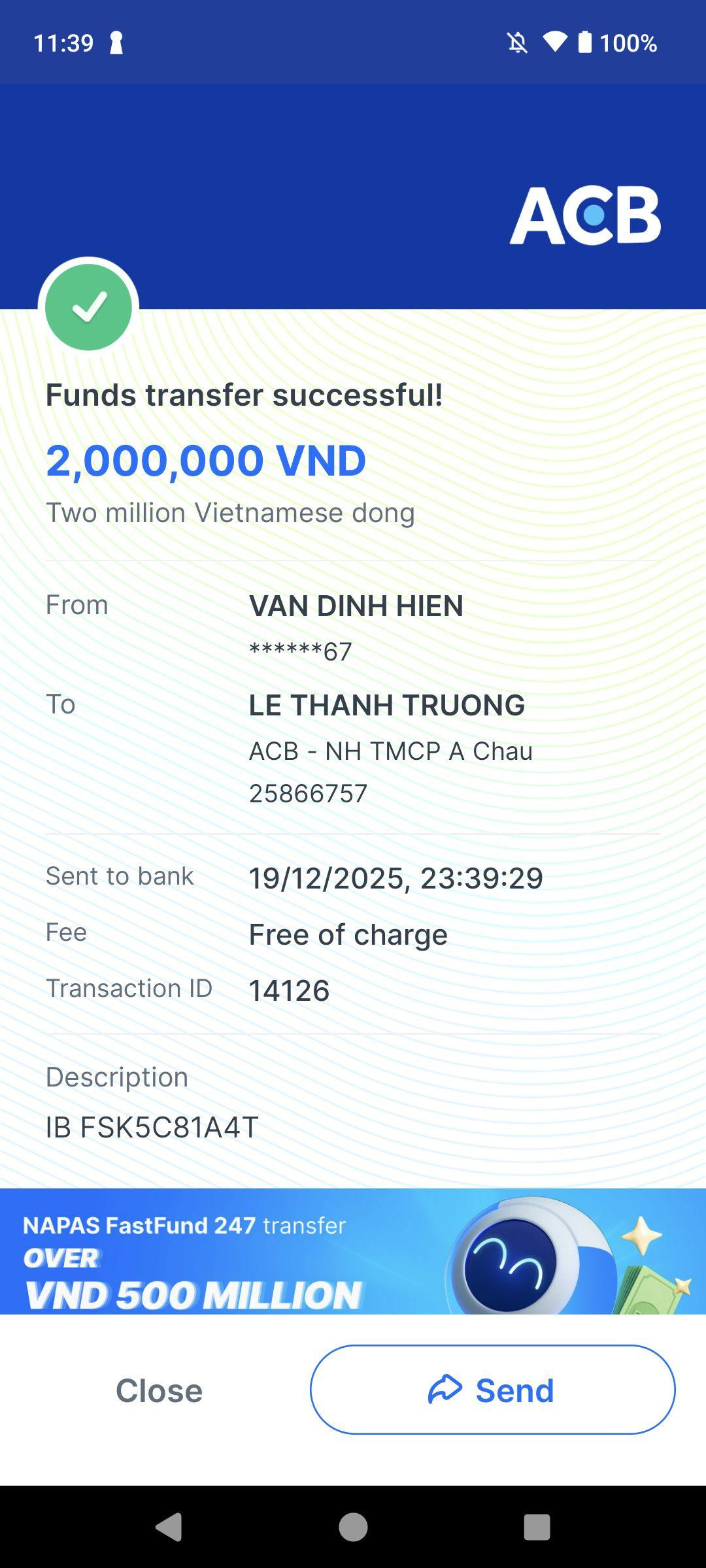706x1568 pixels.
Task: Open the NAPAS FastFund 247 banner
Action: [x=353, y=1251]
